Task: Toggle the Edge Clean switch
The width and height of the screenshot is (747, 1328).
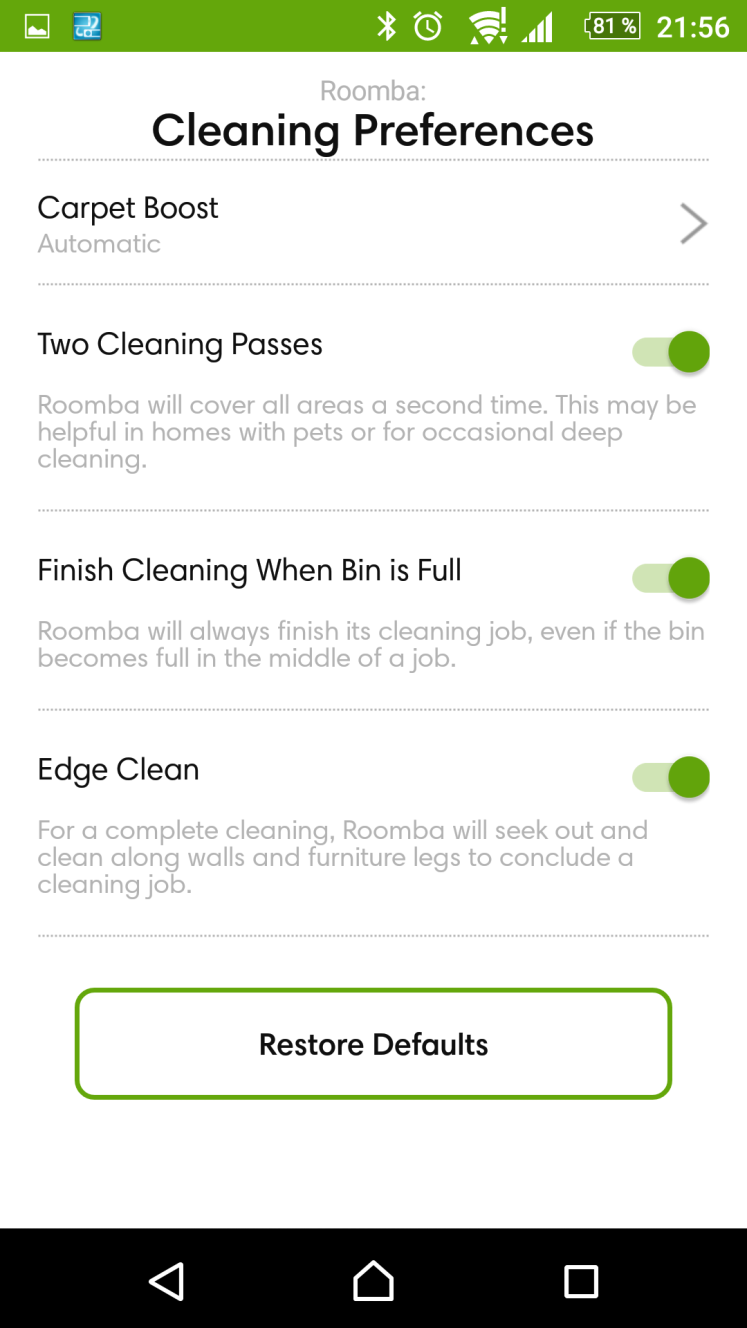Action: [x=671, y=777]
